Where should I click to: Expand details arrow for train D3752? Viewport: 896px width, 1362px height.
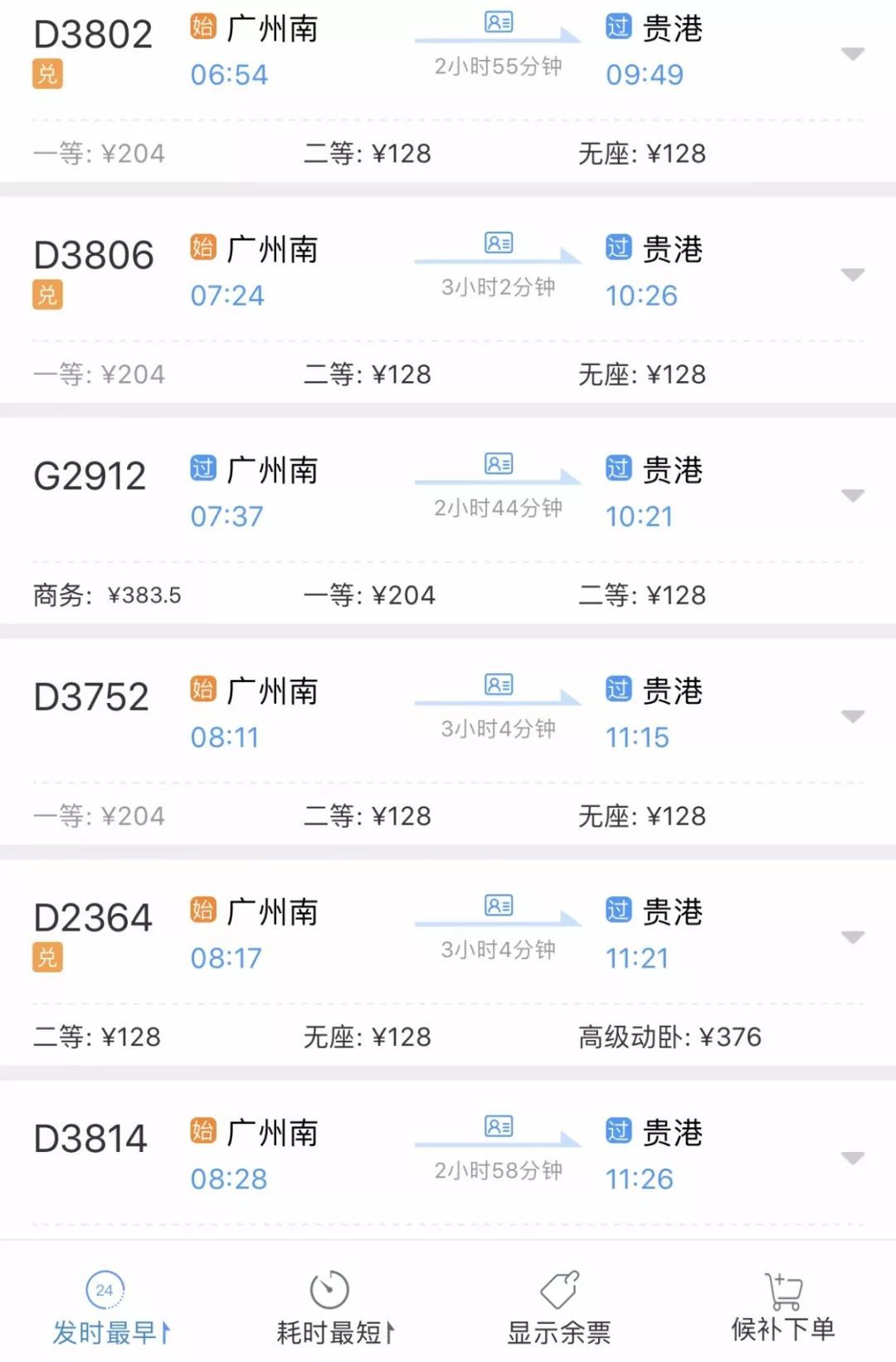(853, 716)
